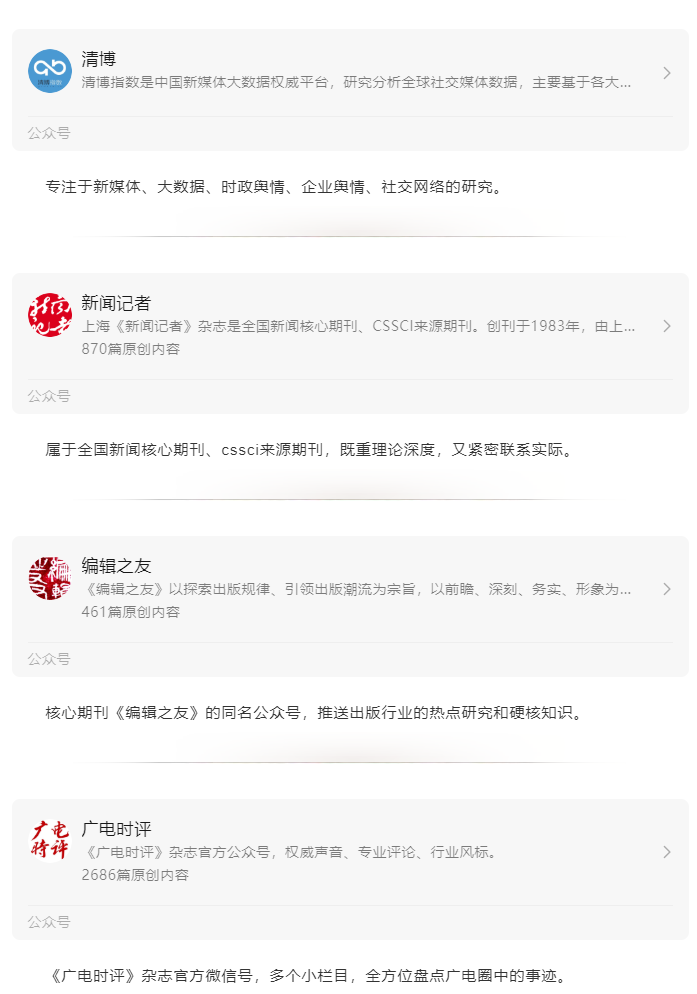Open the 编辑之友 official account card
Screen dimensions: 697x994
(350, 589)
